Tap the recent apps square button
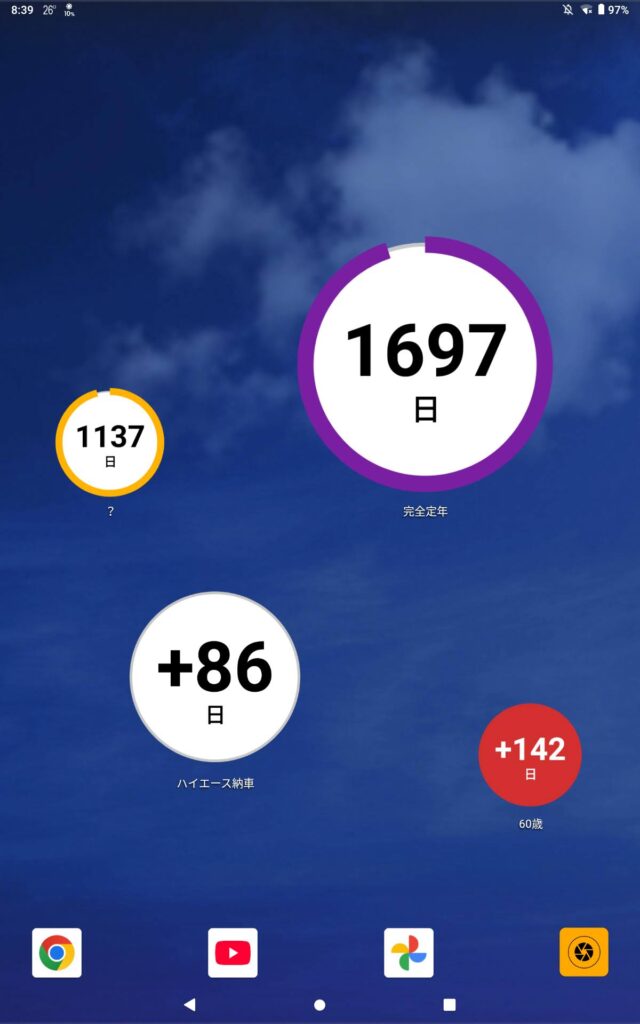640x1024 pixels. tap(449, 1004)
